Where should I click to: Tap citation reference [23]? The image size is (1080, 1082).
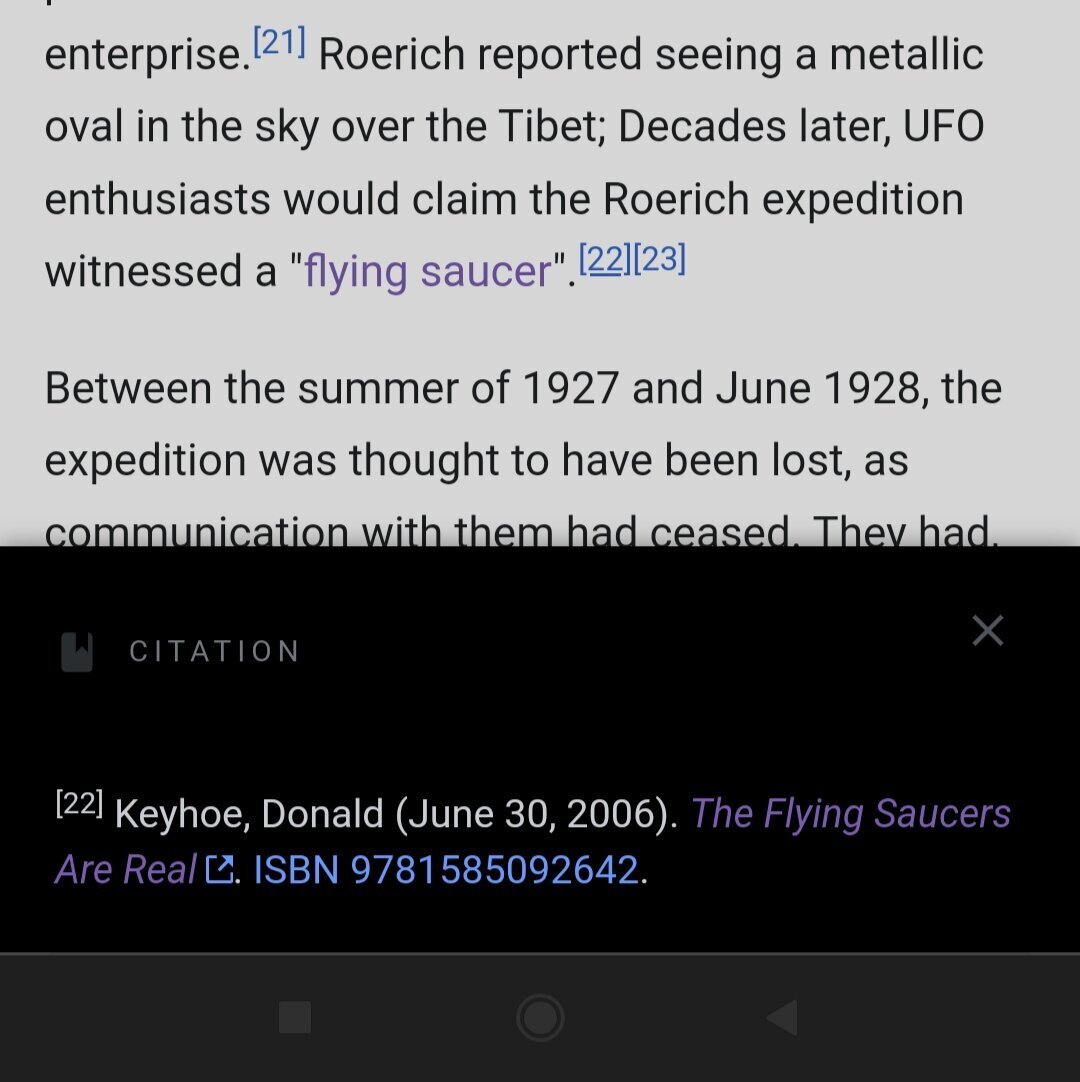660,261
